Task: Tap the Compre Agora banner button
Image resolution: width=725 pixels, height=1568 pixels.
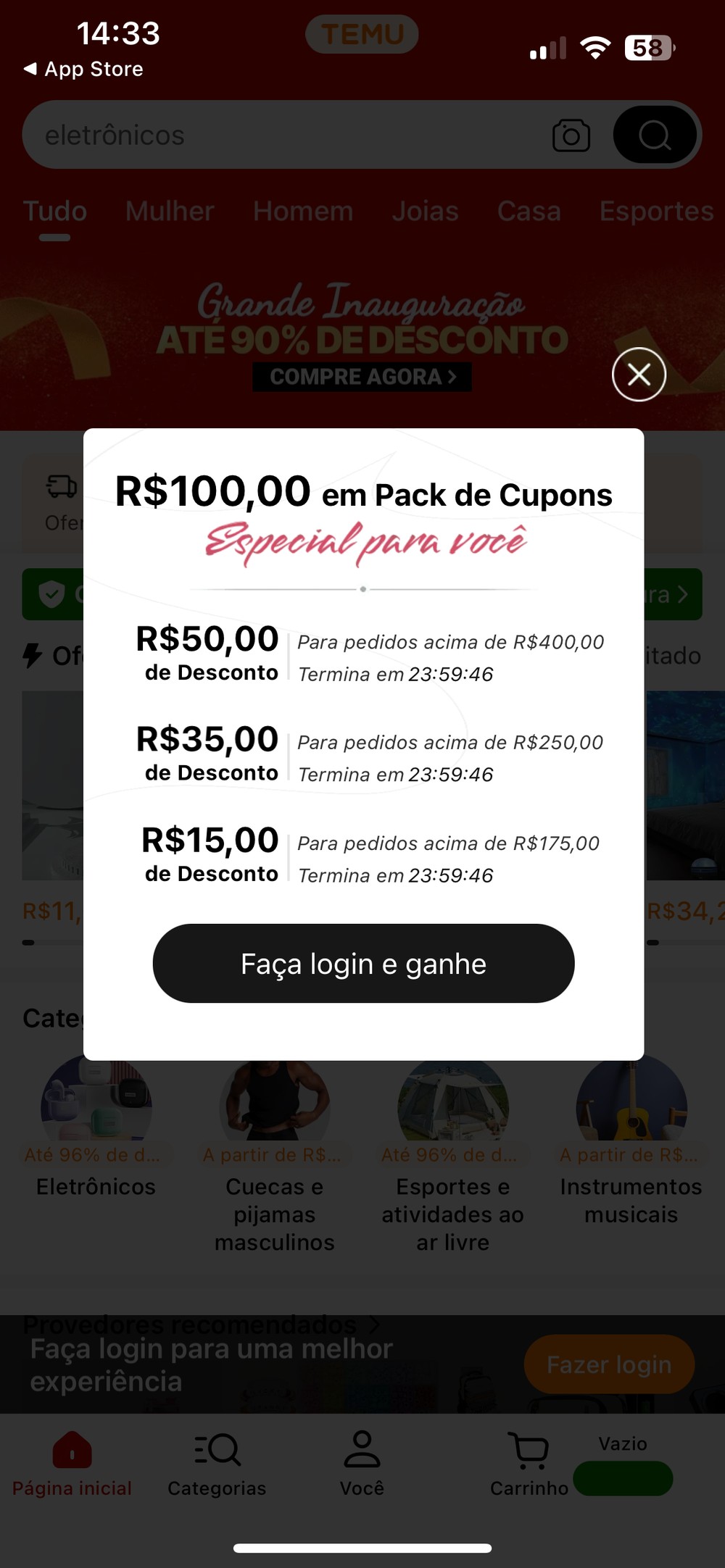Action: [362, 377]
